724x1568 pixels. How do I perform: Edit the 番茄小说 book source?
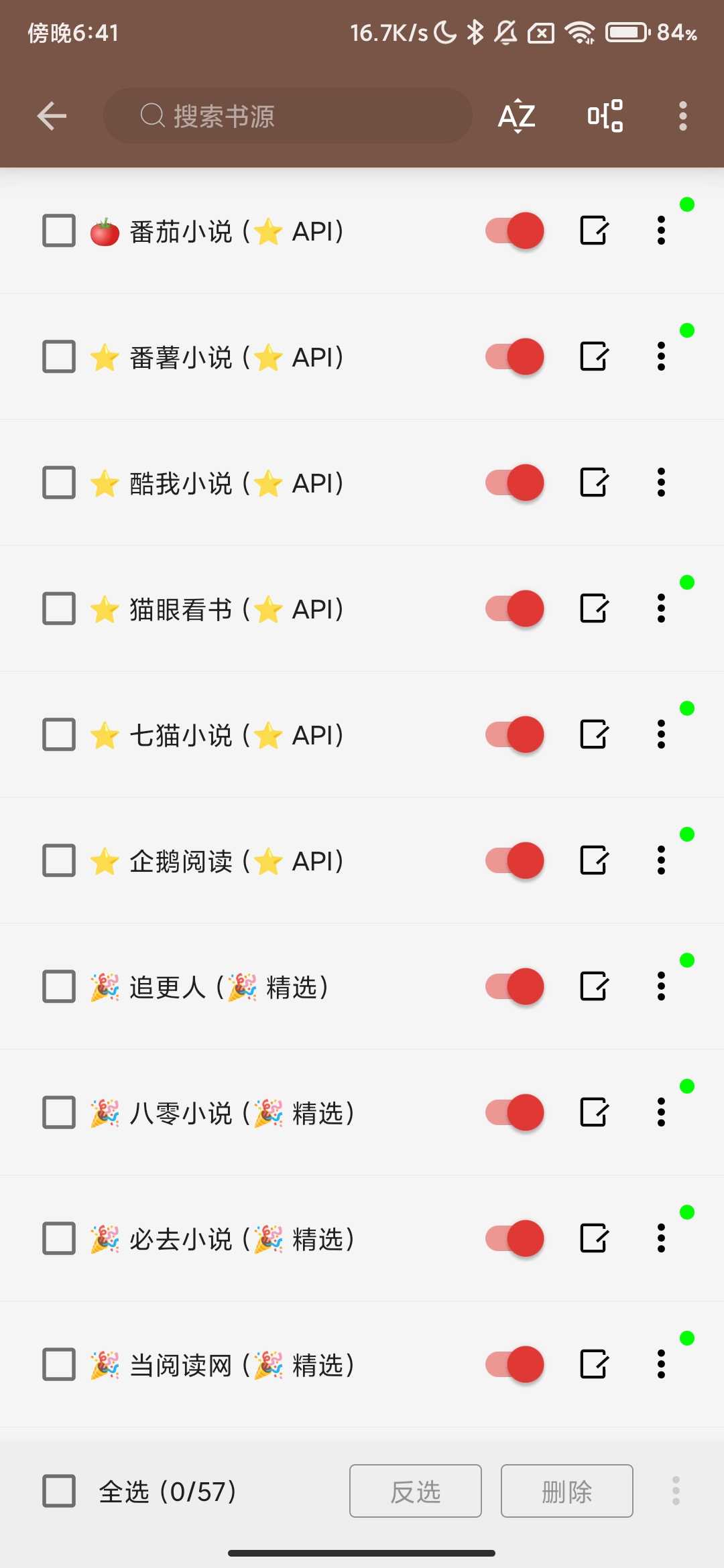click(x=595, y=230)
